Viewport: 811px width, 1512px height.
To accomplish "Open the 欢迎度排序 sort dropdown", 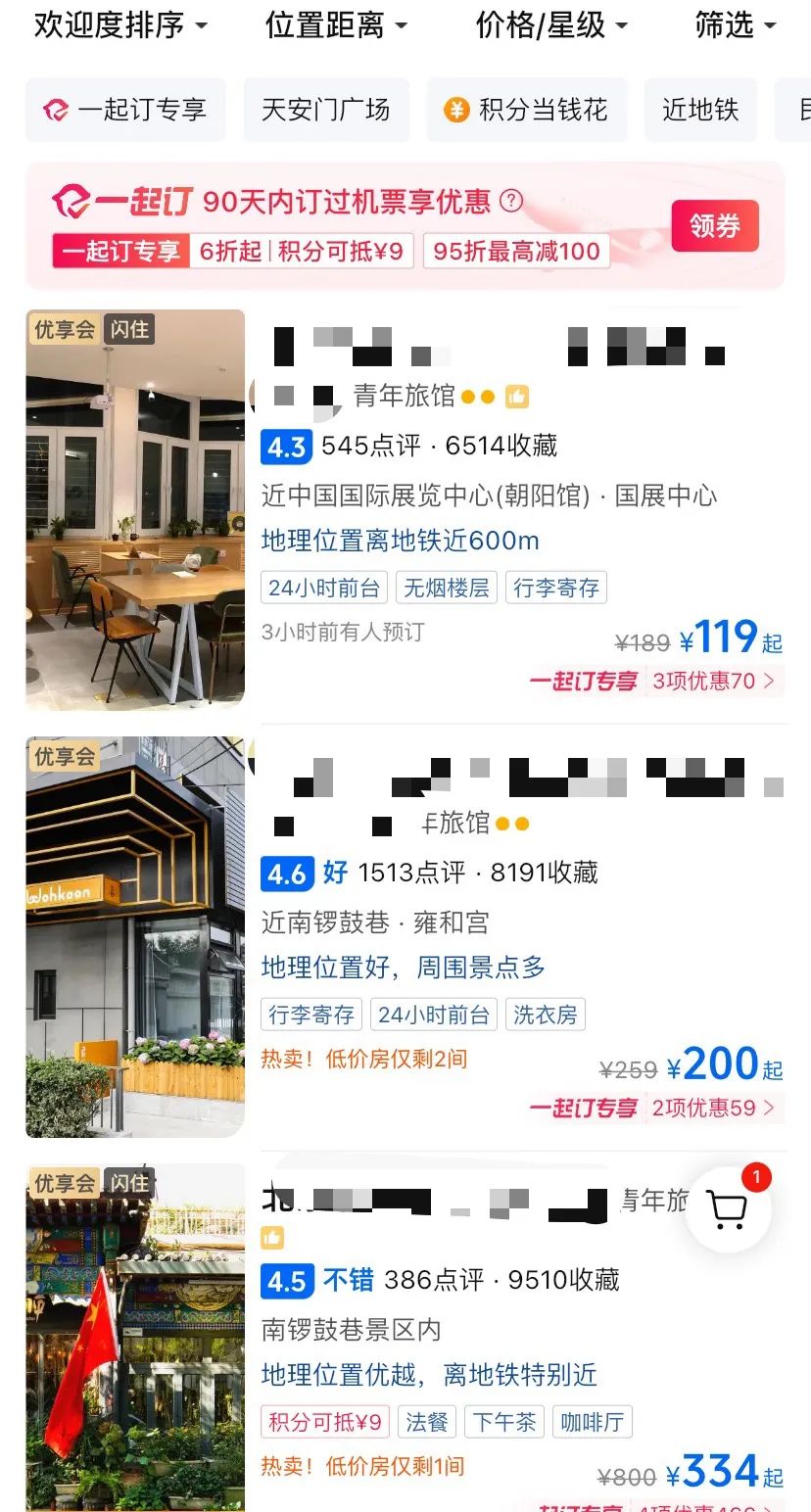I will click(120, 25).
